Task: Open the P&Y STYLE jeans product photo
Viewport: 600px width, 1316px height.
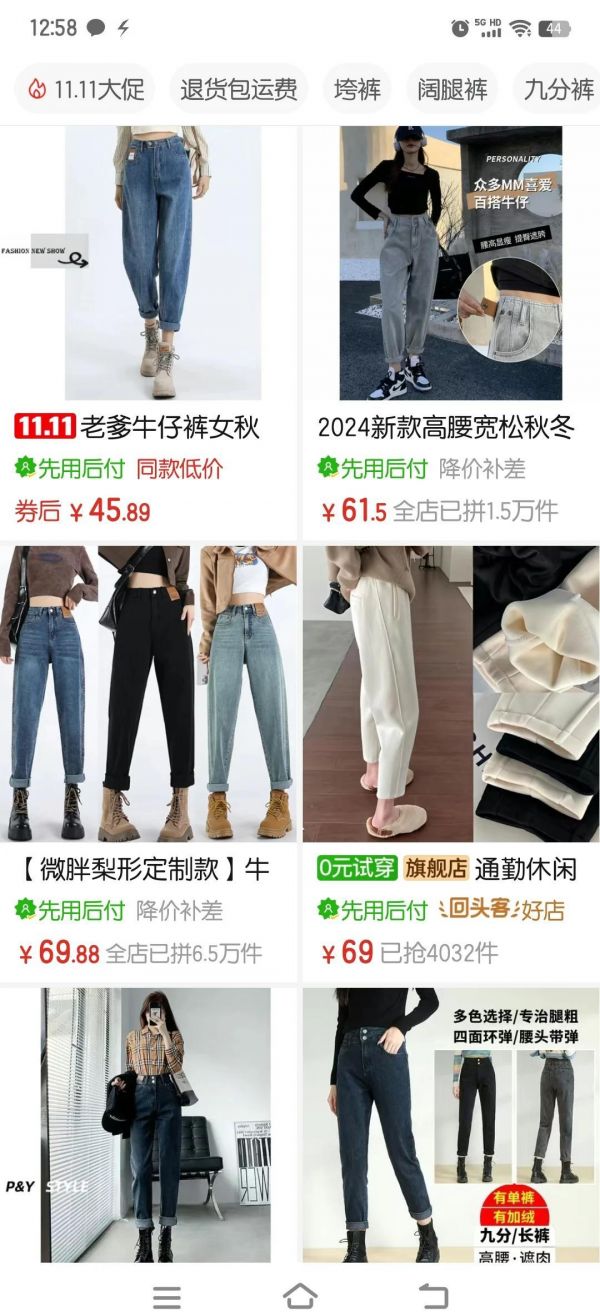Action: (150, 1125)
